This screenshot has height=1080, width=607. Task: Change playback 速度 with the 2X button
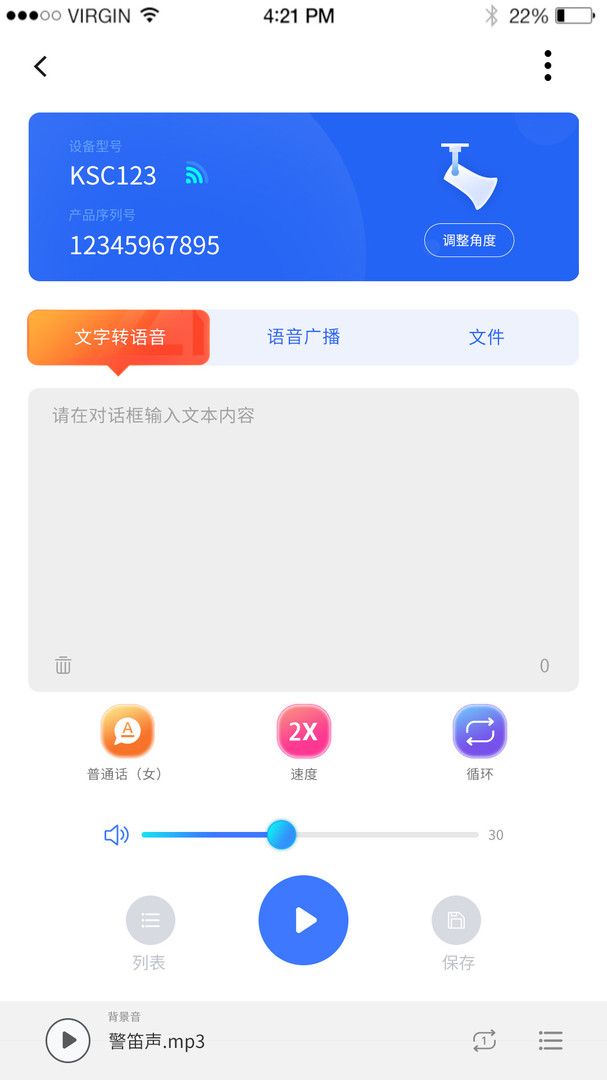pyautogui.click(x=303, y=732)
